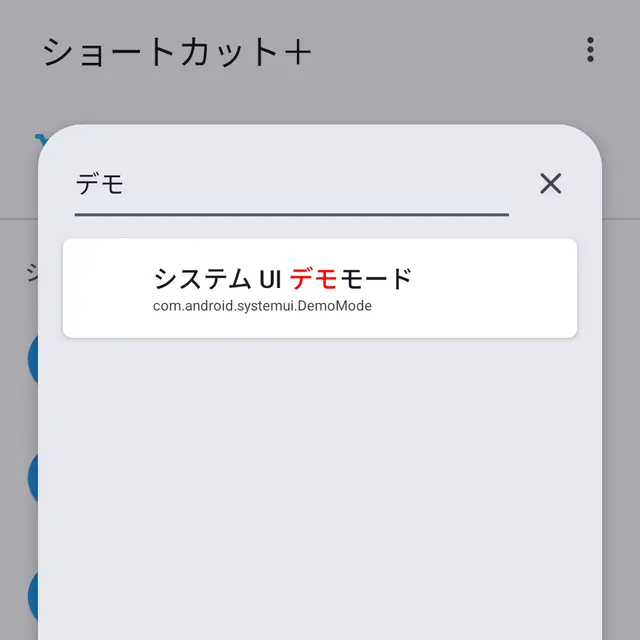Image resolution: width=640 pixels, height=640 pixels.
Task: Open the システム UI デモモード result
Action: (319, 288)
